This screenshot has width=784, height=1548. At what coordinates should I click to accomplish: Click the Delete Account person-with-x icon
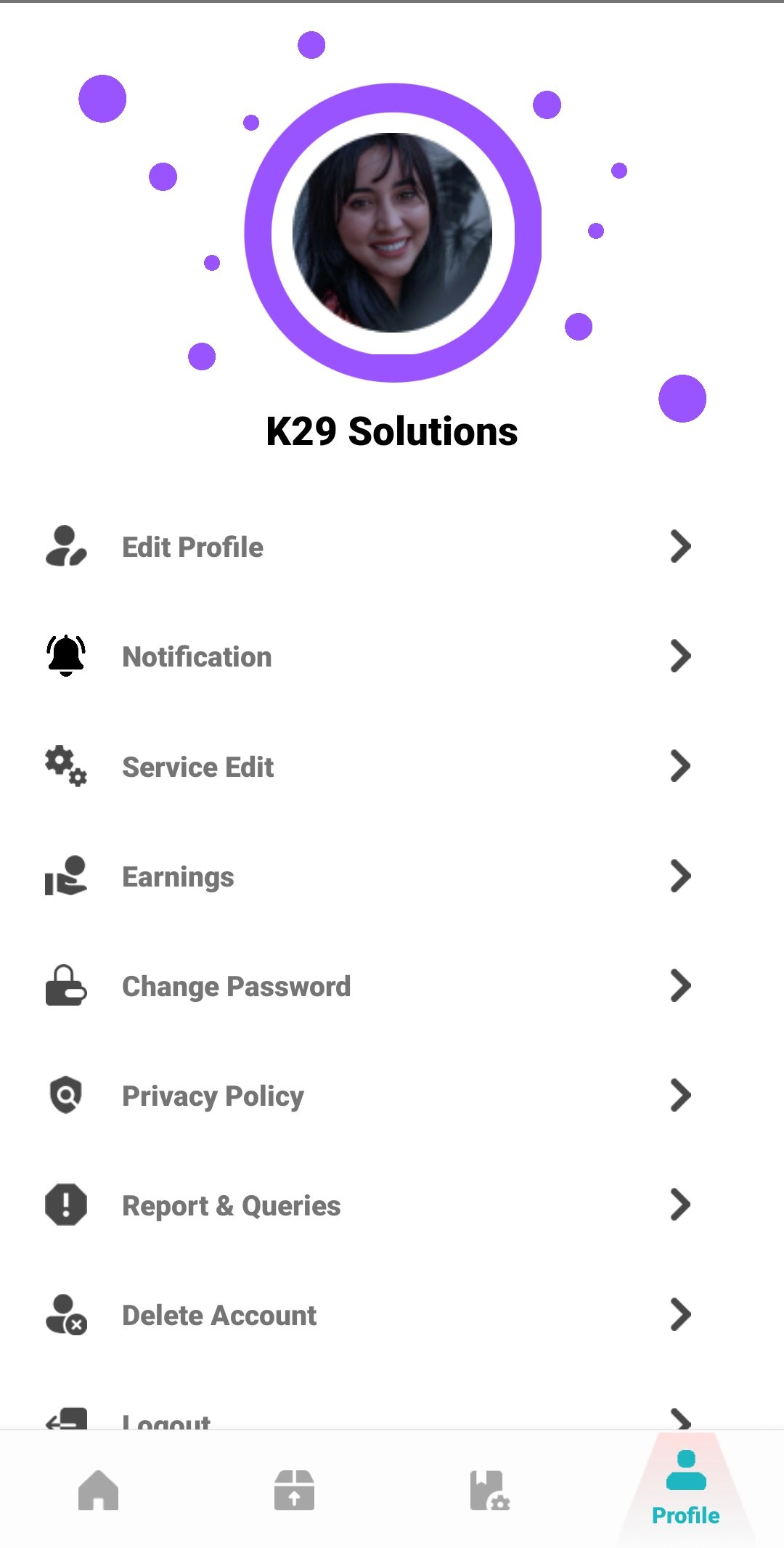(65, 1316)
